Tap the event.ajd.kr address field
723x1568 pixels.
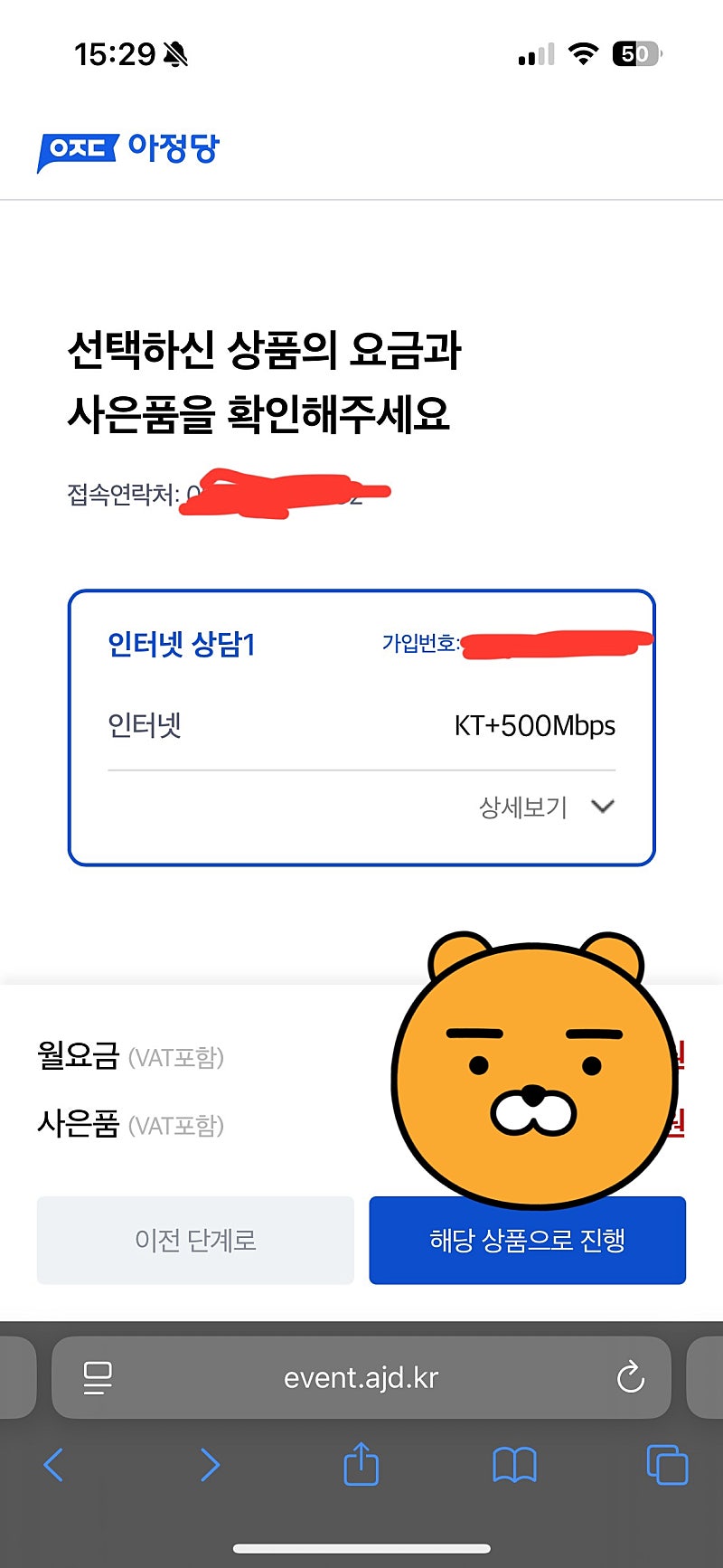click(x=361, y=1378)
